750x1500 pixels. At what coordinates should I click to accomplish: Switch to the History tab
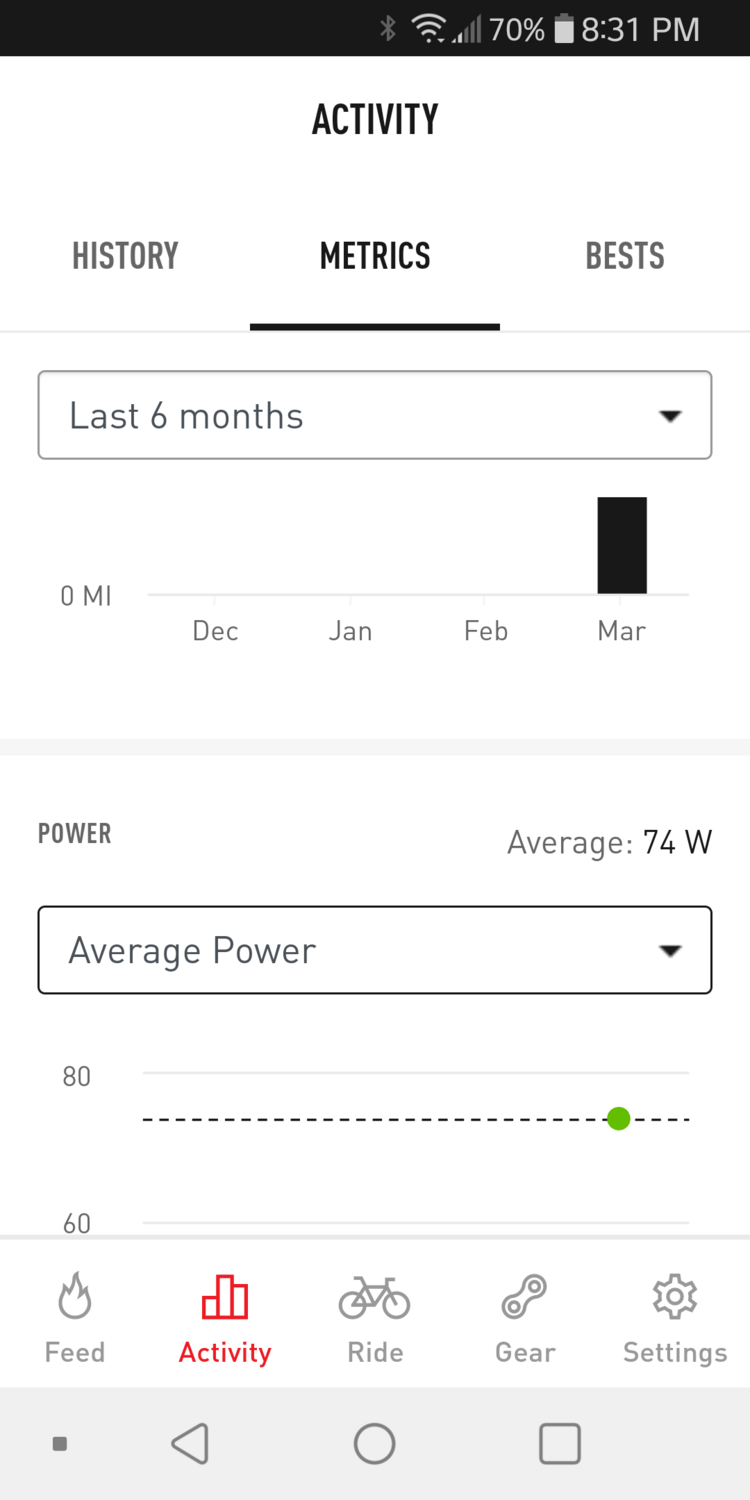tap(125, 257)
